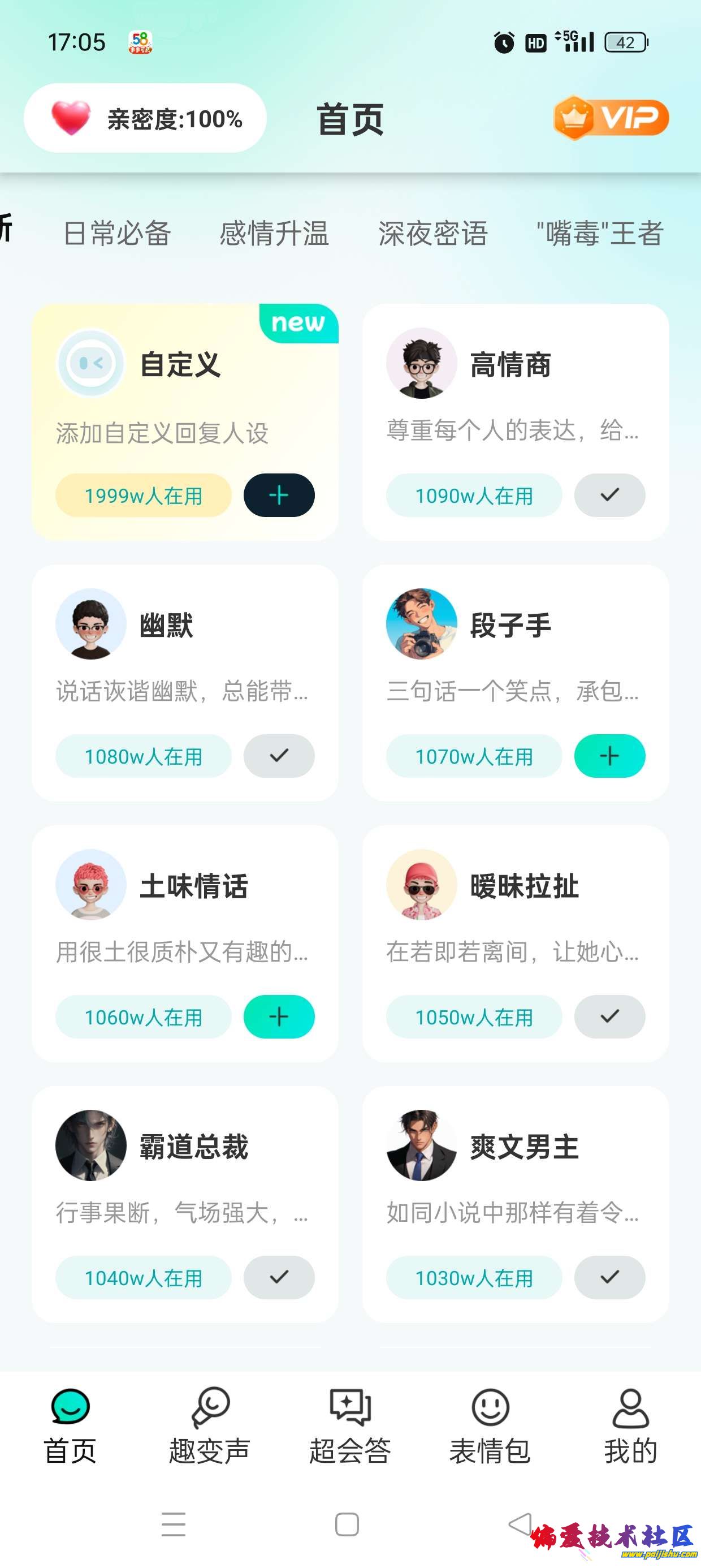This screenshot has height=1568, width=701.
Task: Add the 段子手 persona with plus button
Action: [609, 756]
